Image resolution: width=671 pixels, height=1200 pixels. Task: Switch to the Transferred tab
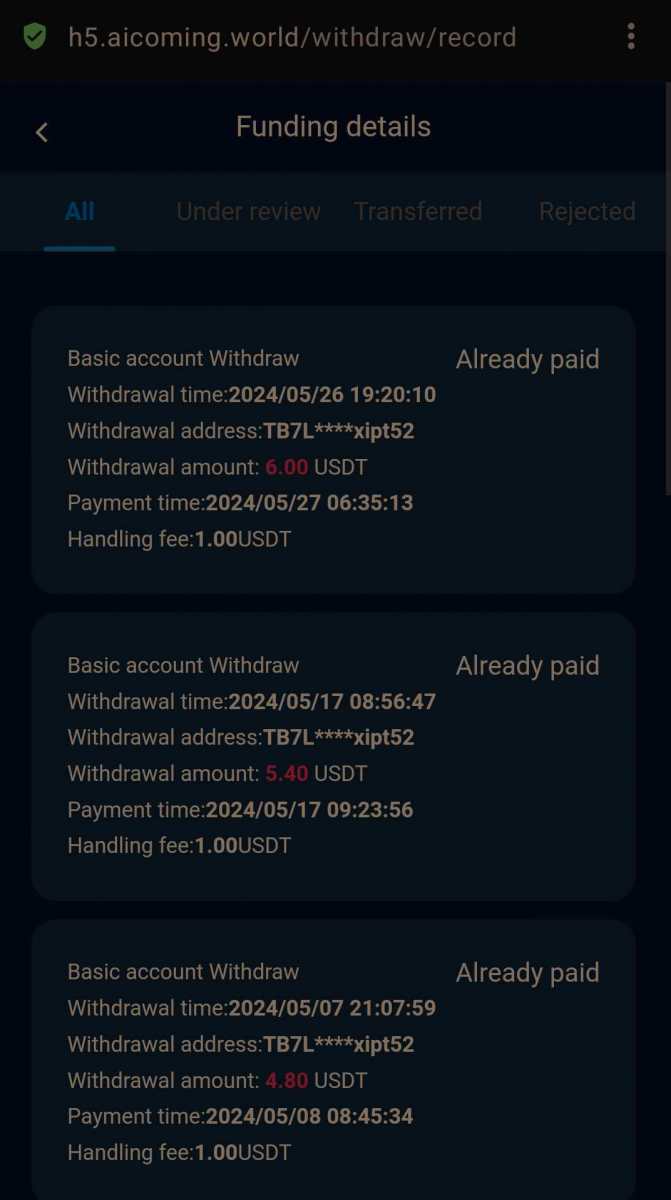coord(418,211)
